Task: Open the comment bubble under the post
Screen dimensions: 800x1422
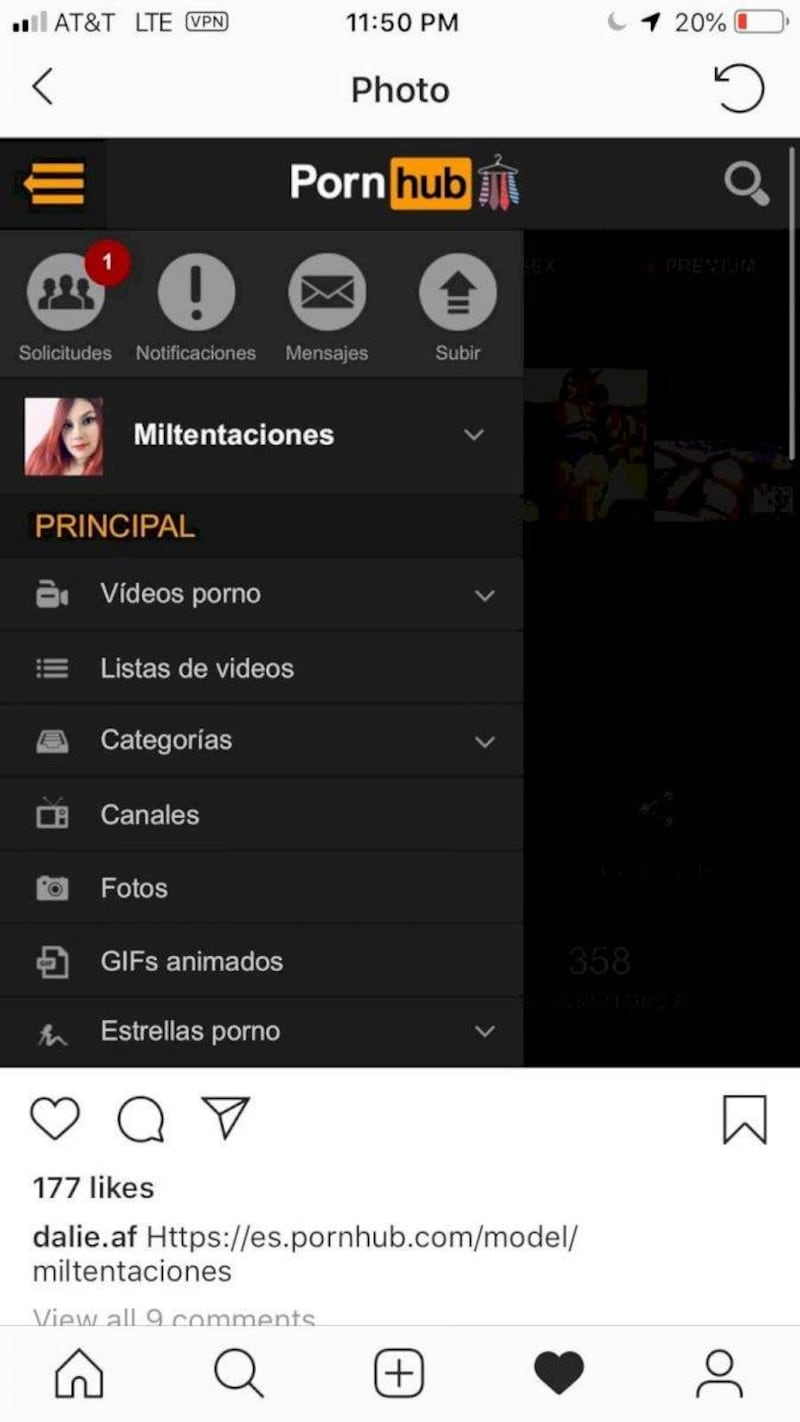Action: tap(140, 1119)
